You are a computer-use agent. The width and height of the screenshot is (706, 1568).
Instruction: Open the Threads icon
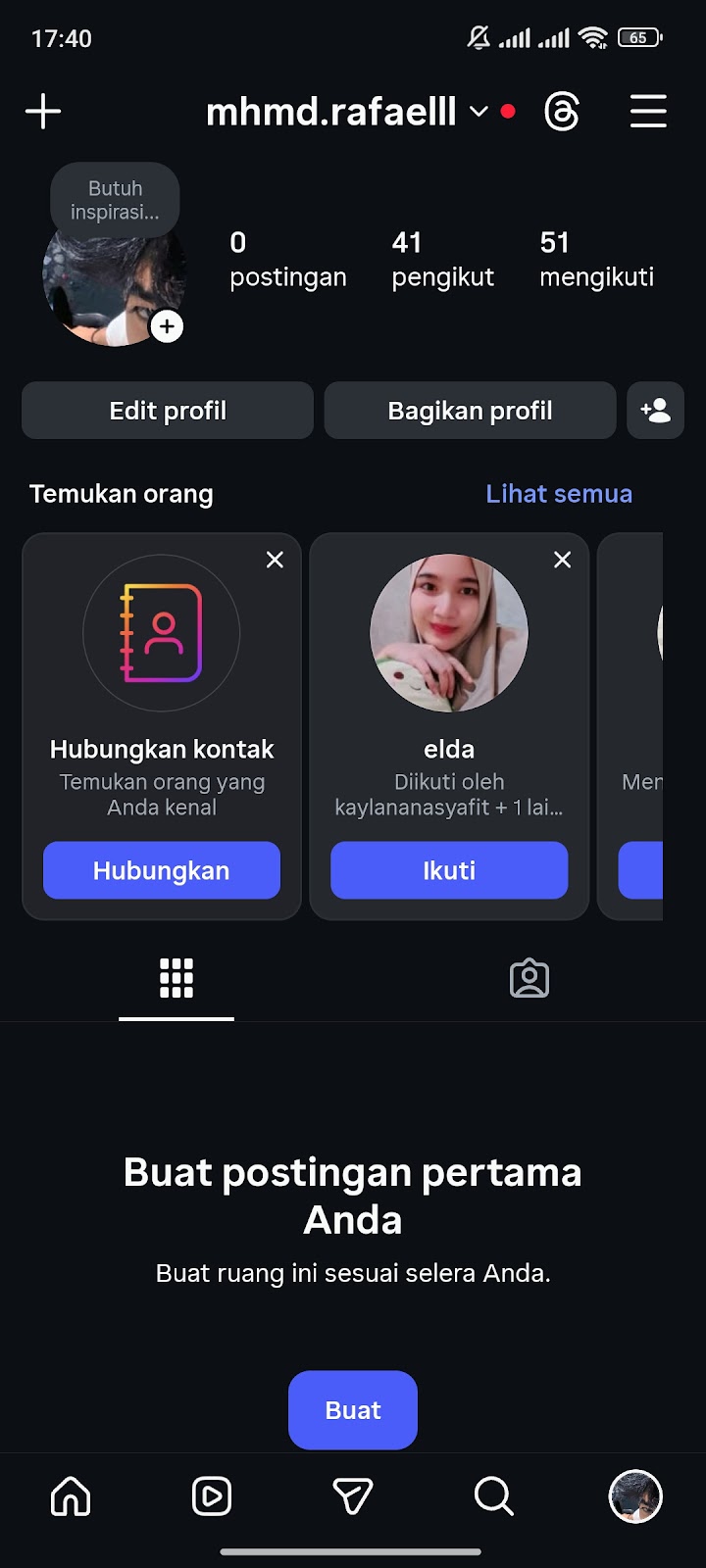click(562, 112)
